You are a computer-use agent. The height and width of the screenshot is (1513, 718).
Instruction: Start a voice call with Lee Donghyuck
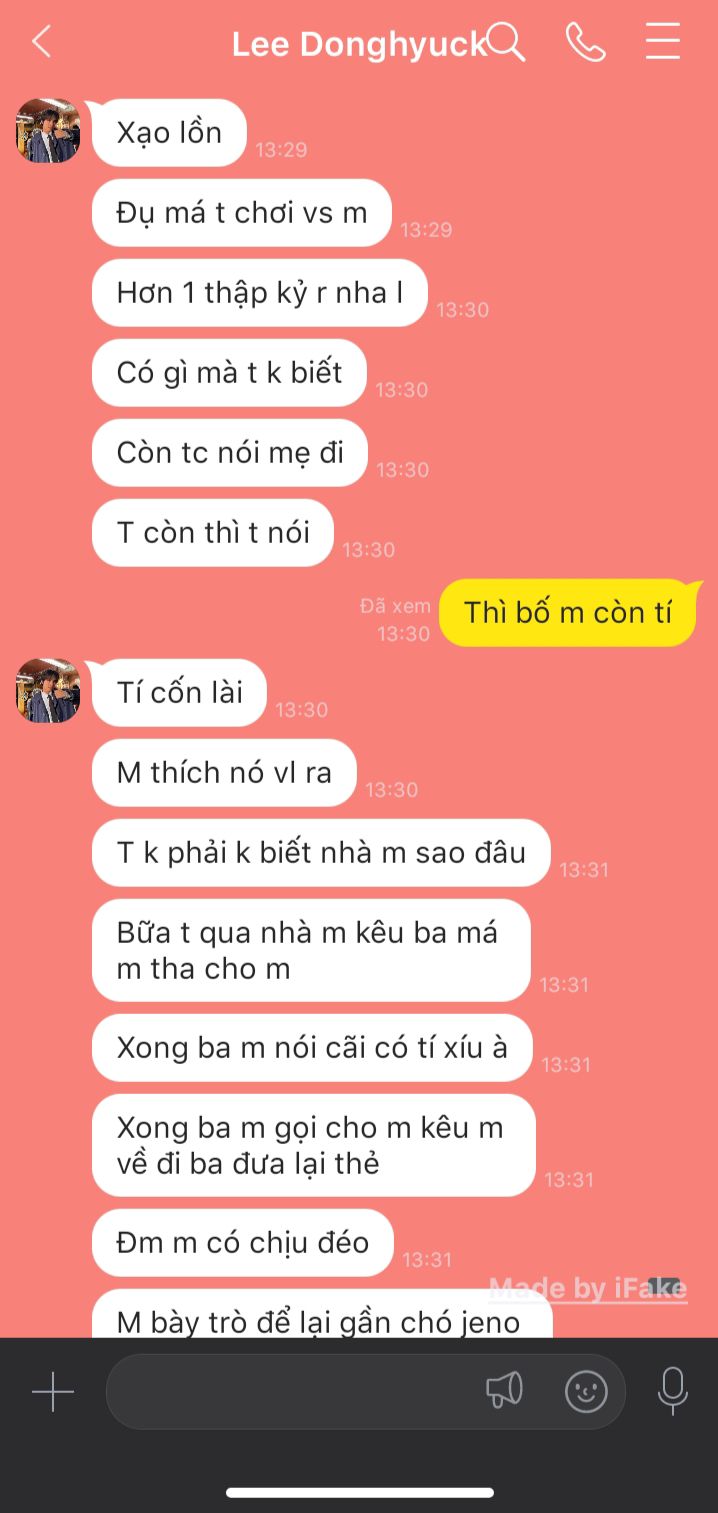585,42
